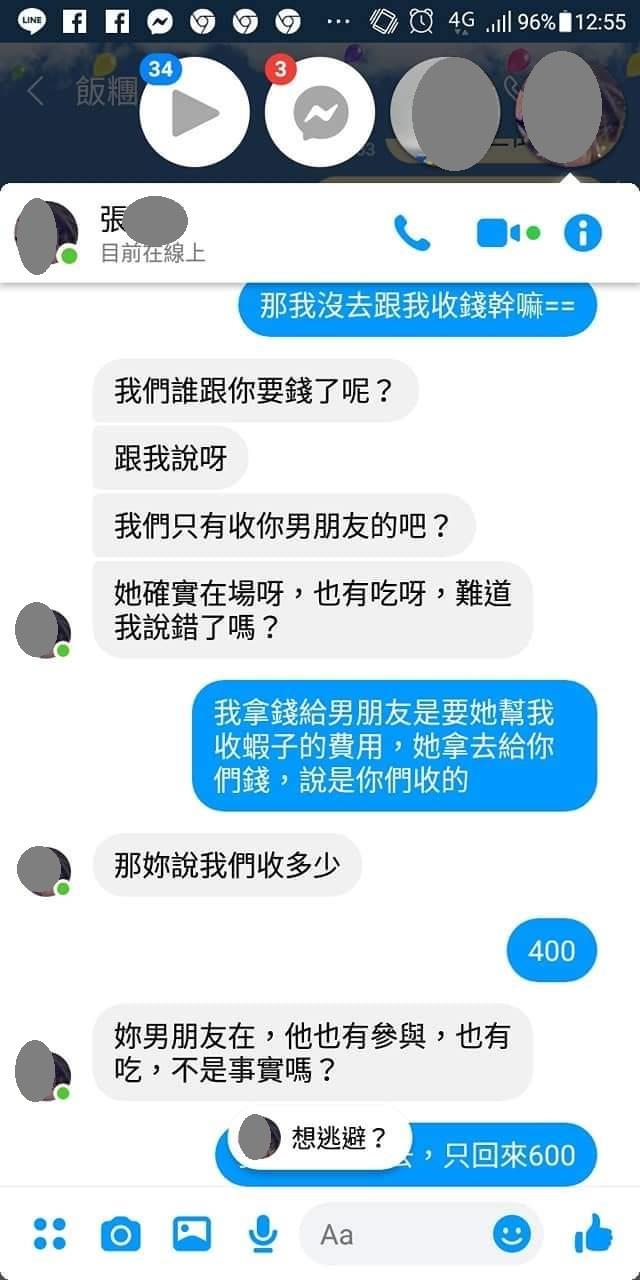
Task: Jump to the new message 想逃避？
Action: tap(320, 1138)
